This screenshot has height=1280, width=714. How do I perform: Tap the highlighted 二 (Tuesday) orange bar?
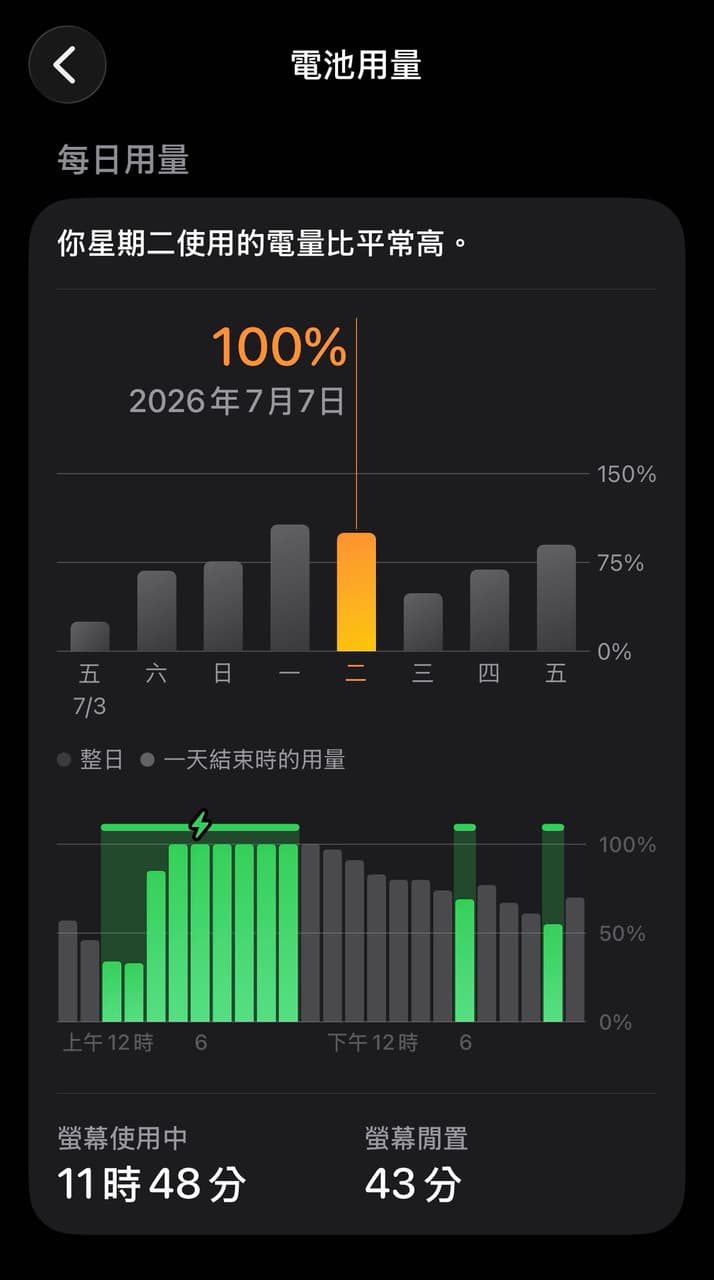click(x=356, y=592)
